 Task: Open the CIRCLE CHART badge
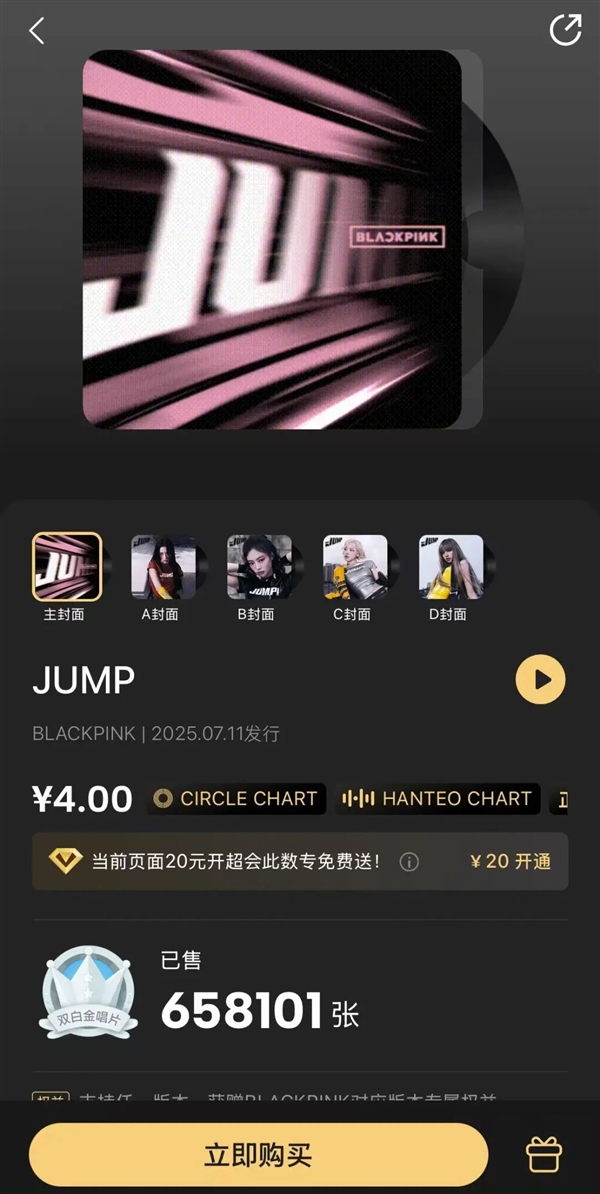237,798
